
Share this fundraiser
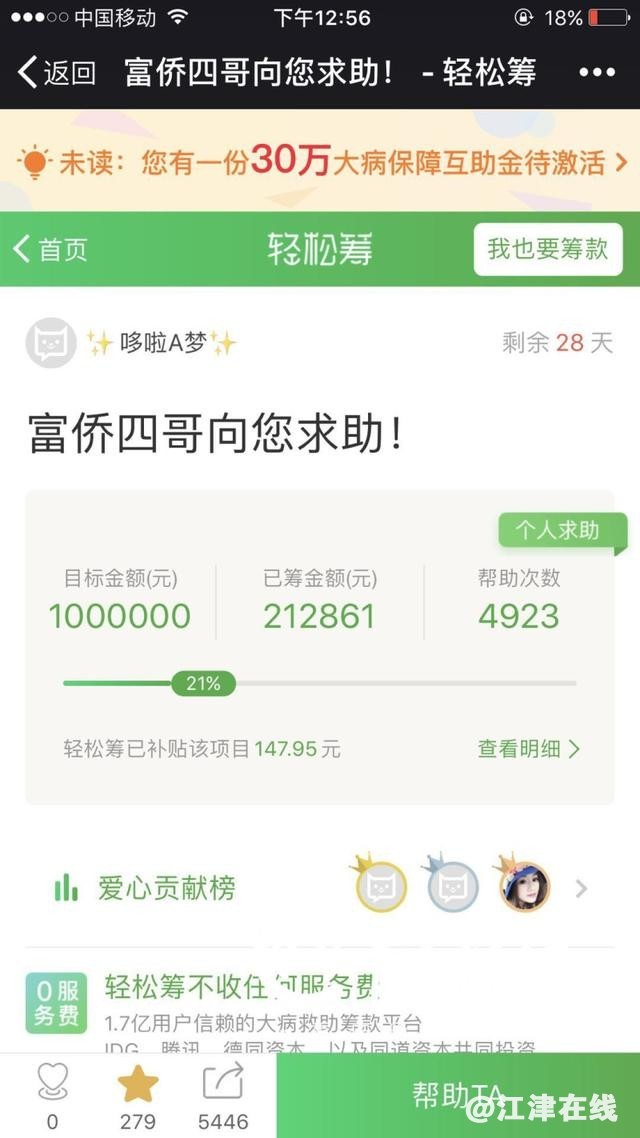click(x=223, y=1094)
